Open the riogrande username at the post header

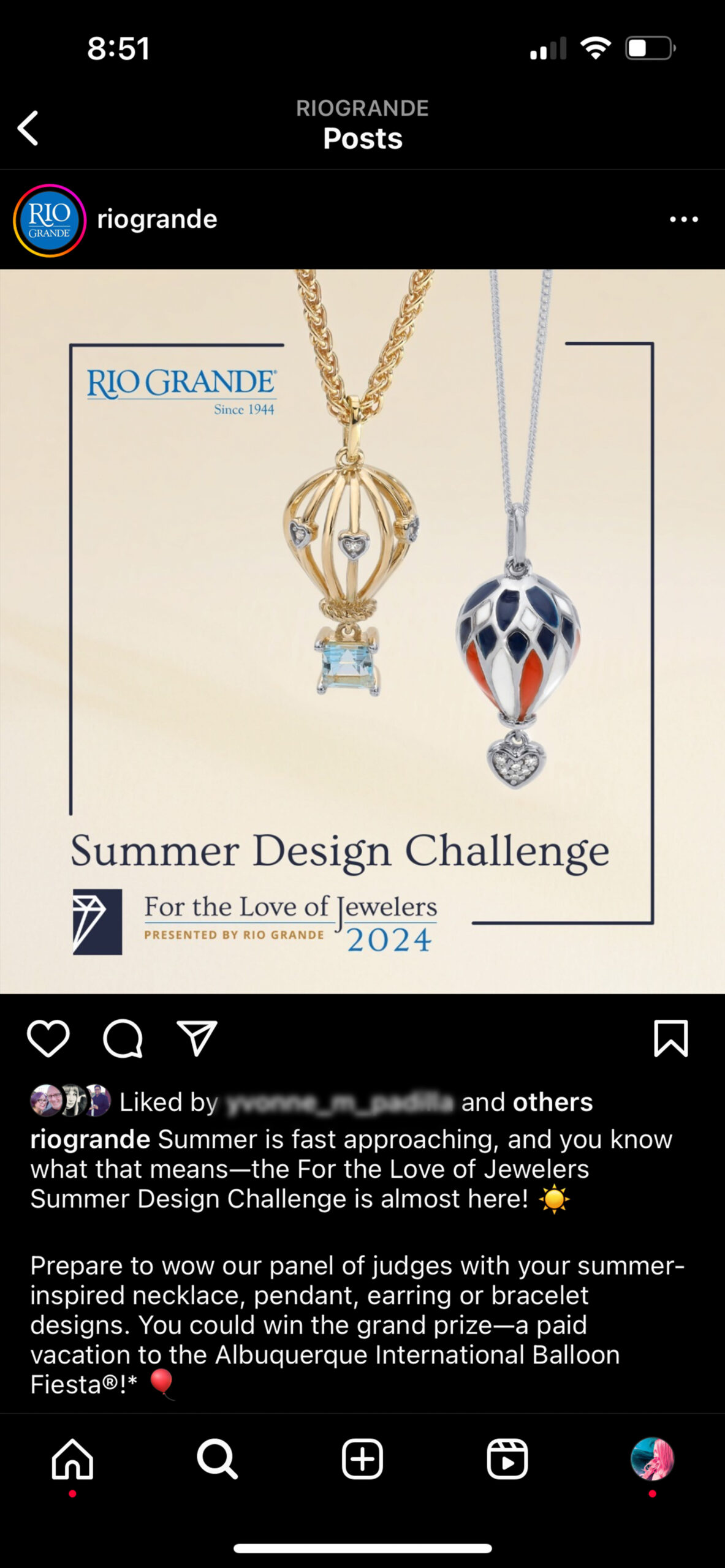(x=157, y=219)
